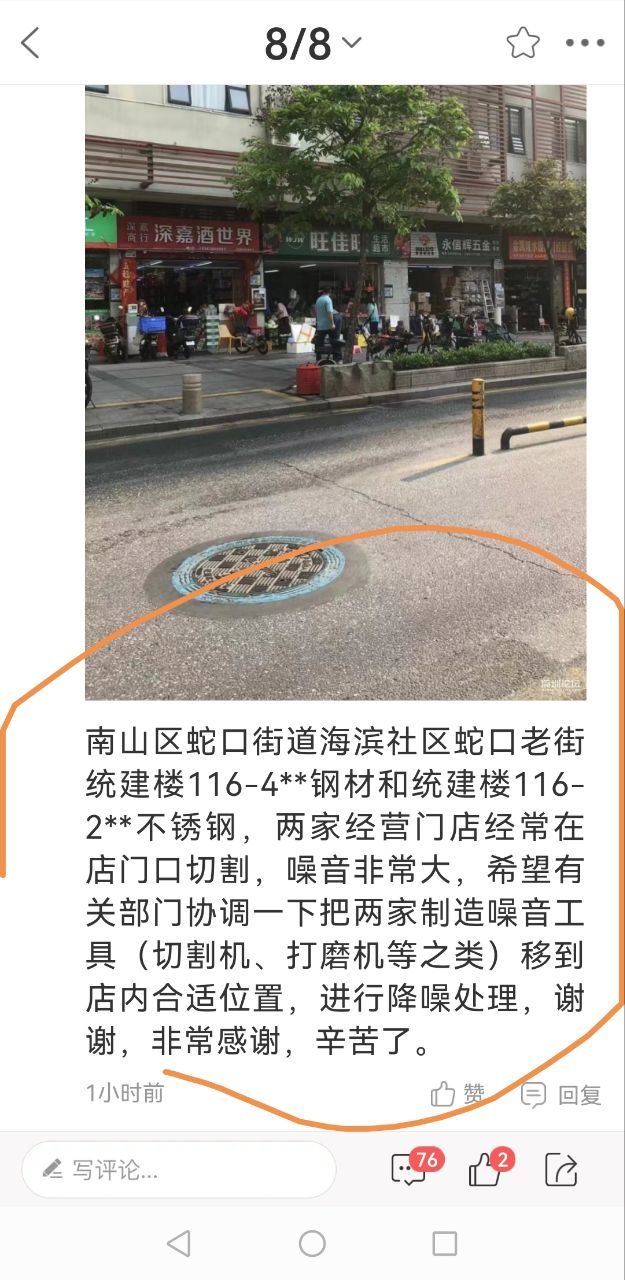Viewport: 625px width, 1280px height.
Task: Tap the 写评论 comment field
Action: 179,1169
